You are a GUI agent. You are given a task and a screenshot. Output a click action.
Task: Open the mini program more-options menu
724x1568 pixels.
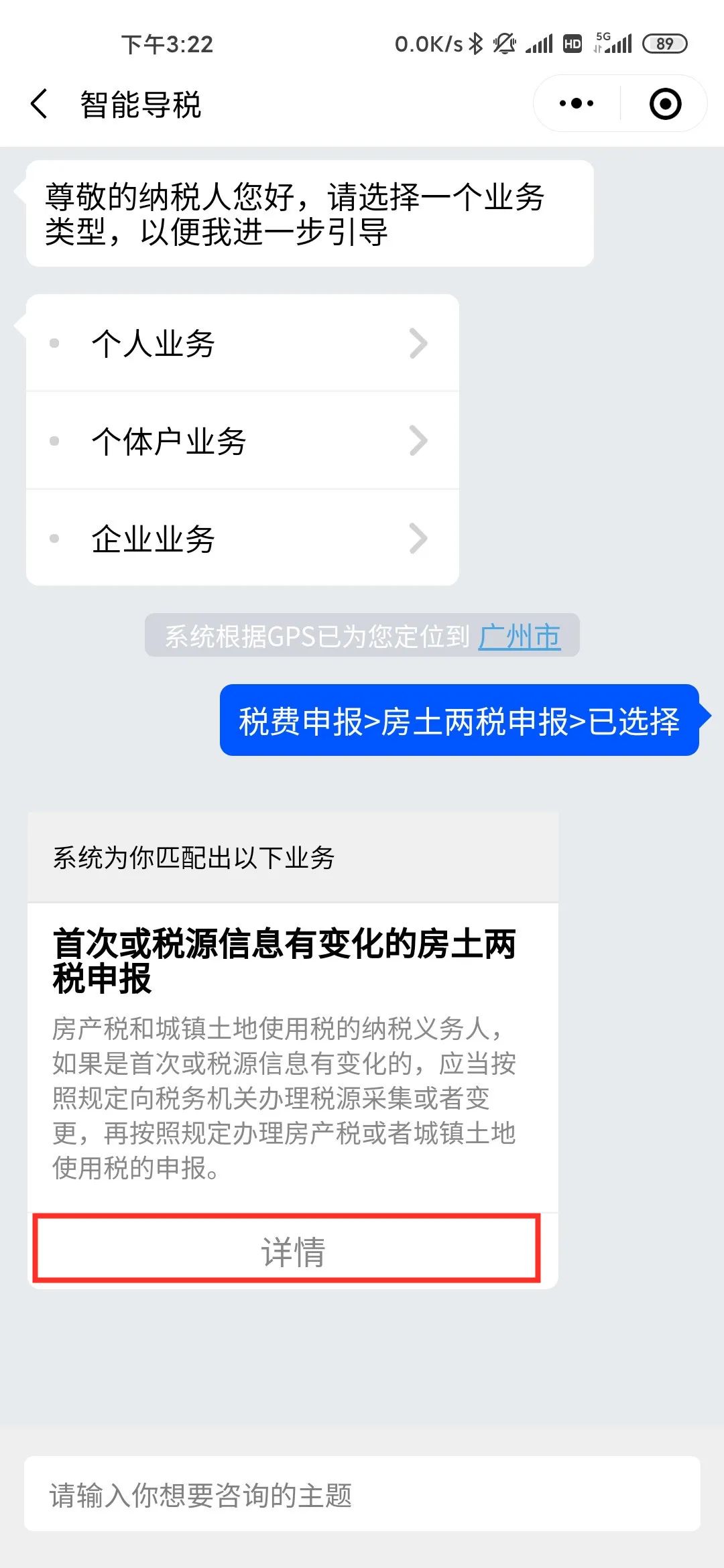coord(577,103)
